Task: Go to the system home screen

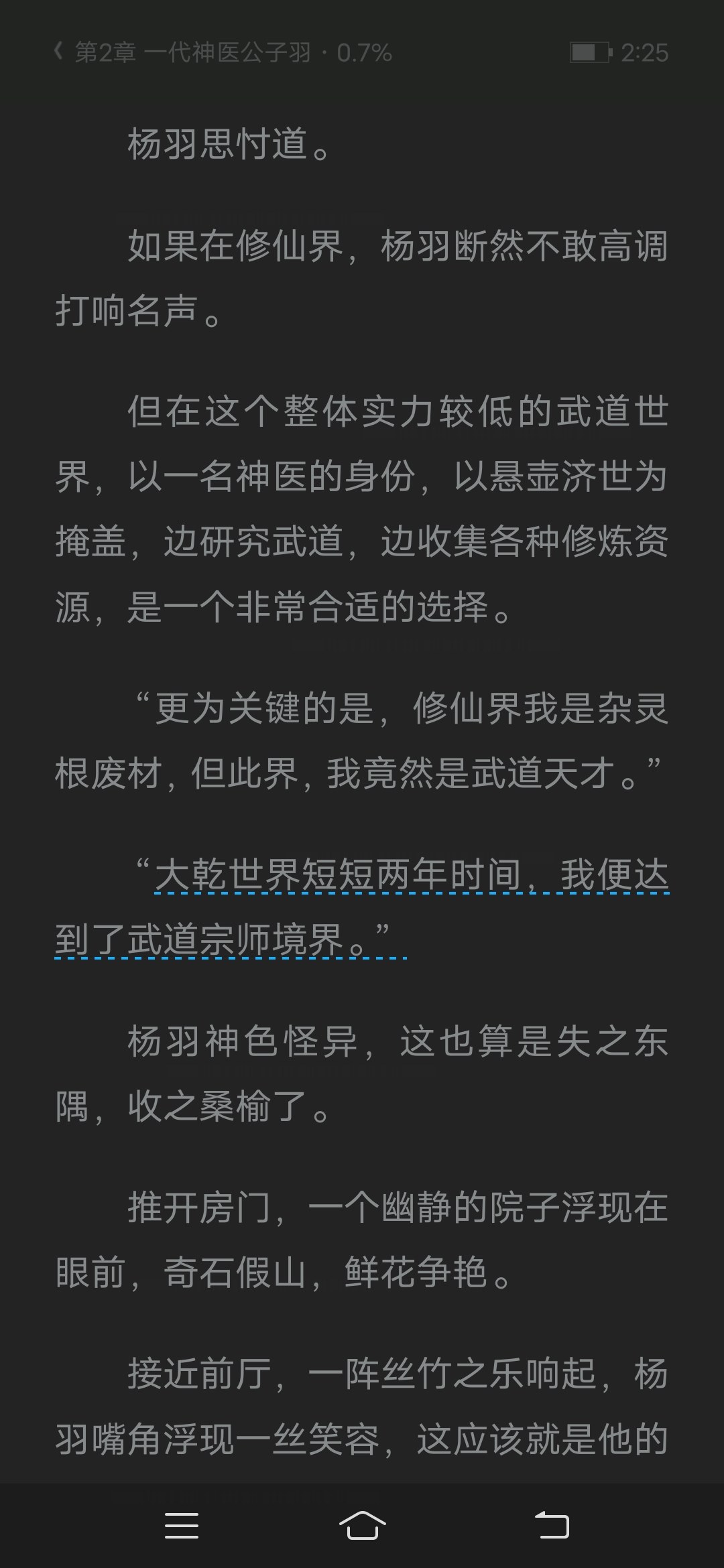Action: click(362, 1526)
